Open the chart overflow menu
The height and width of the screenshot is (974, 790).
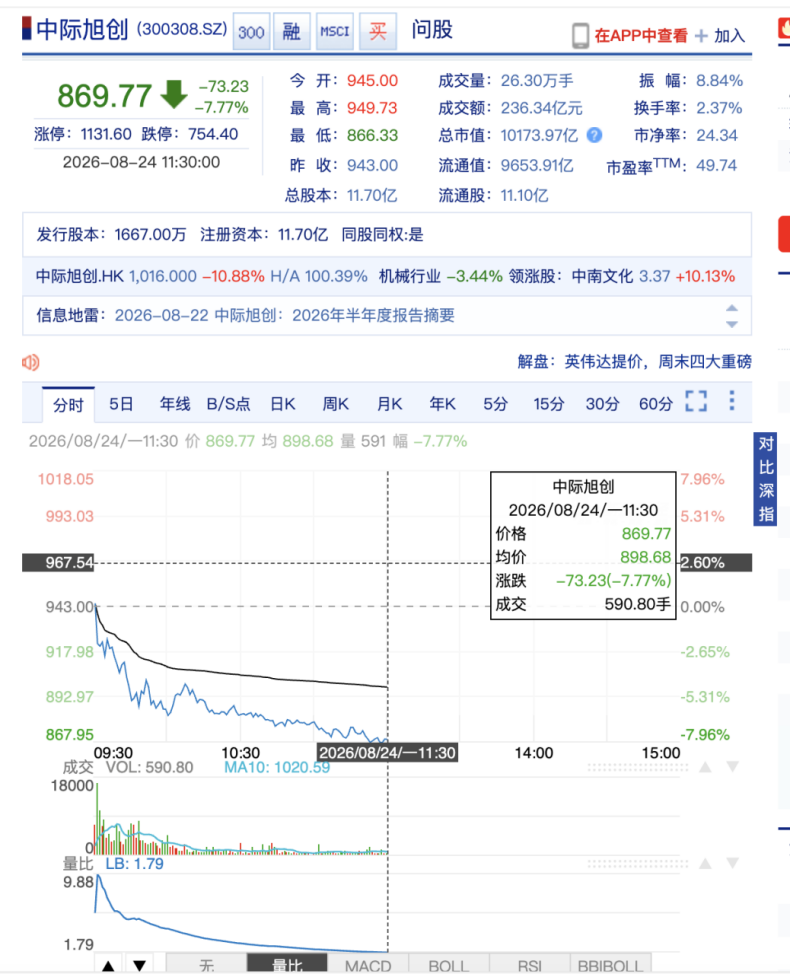coord(732,401)
